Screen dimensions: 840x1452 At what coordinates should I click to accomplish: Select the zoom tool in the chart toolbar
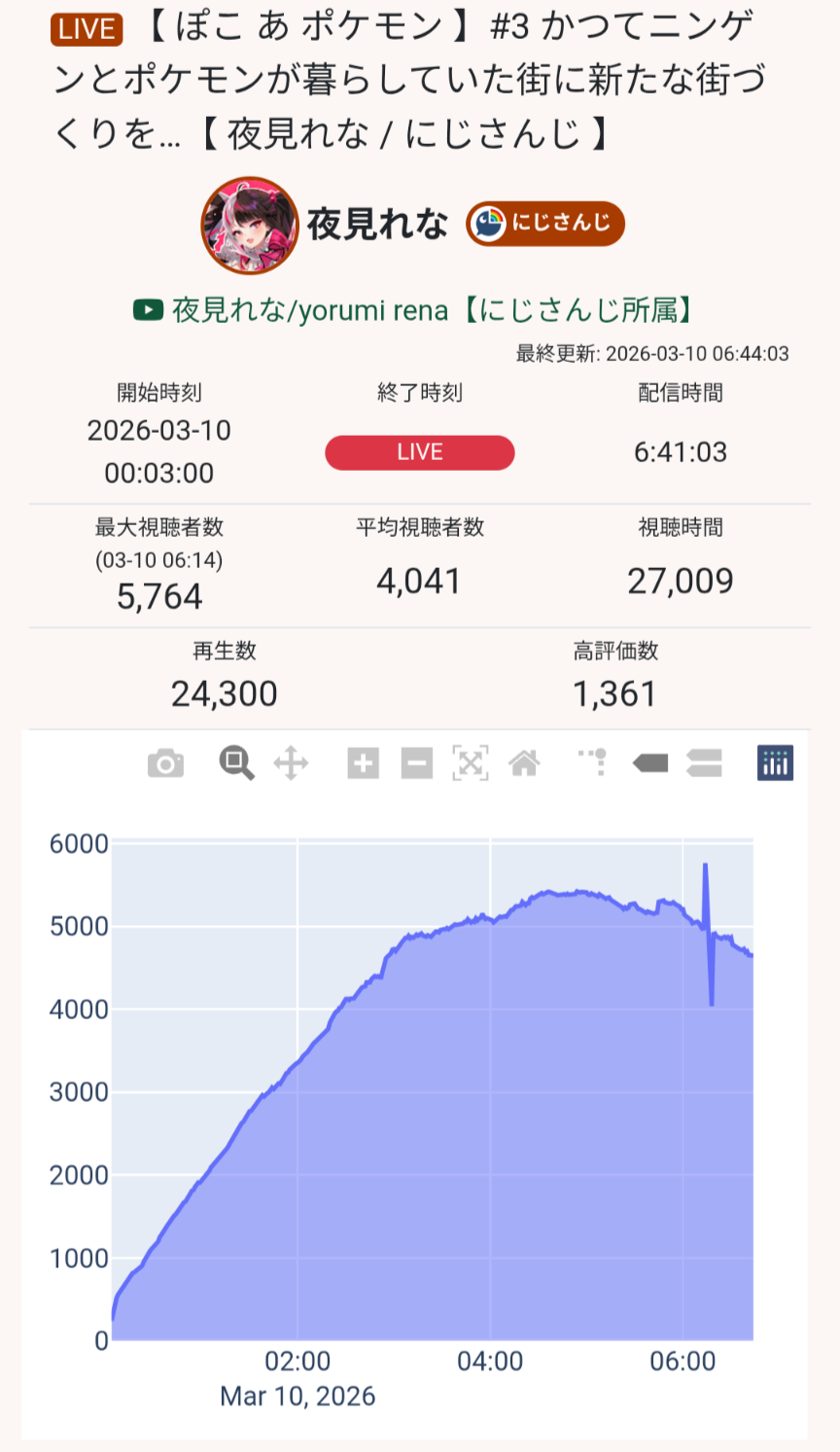[x=236, y=763]
